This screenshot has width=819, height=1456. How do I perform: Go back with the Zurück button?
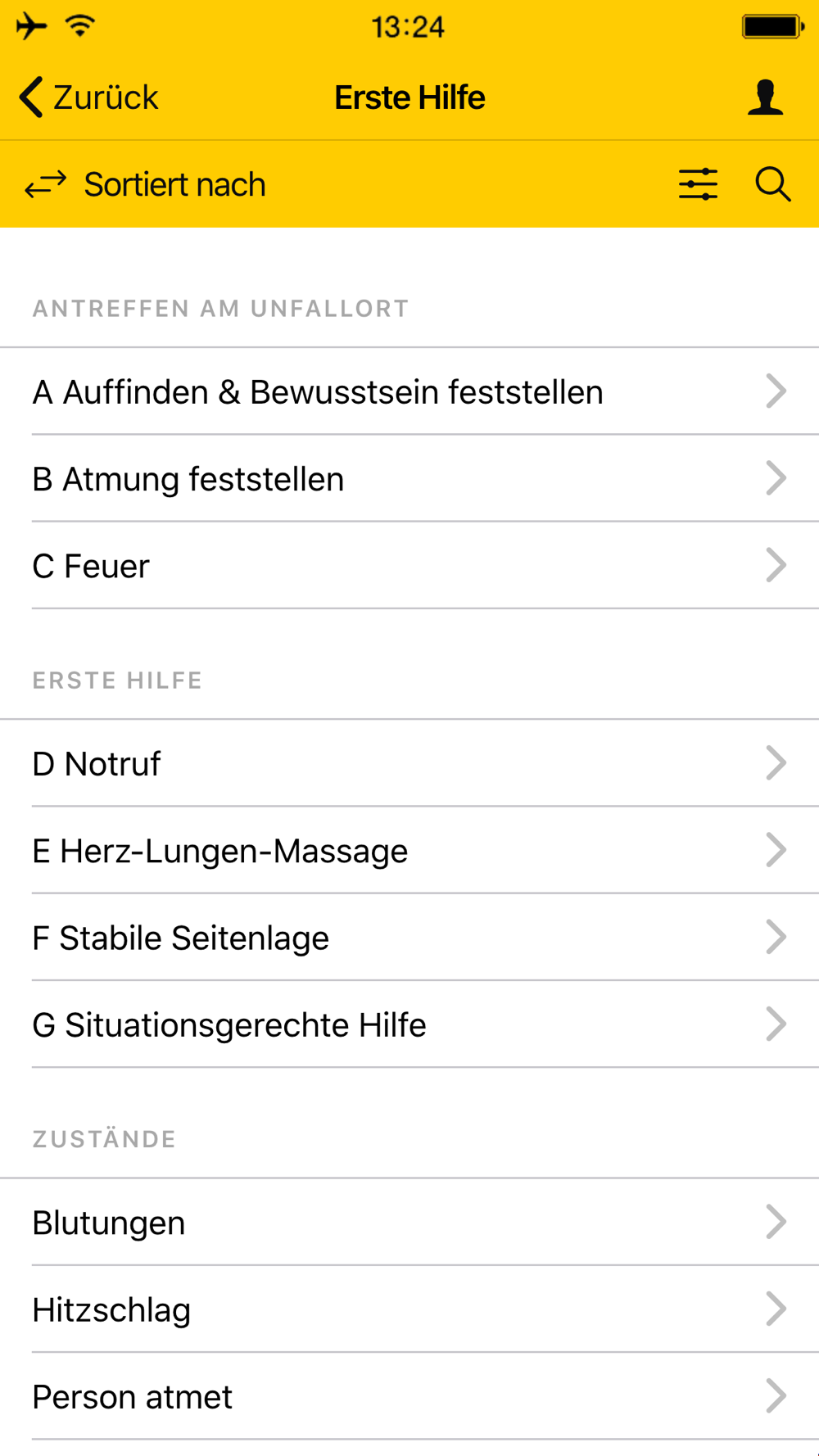[88, 97]
